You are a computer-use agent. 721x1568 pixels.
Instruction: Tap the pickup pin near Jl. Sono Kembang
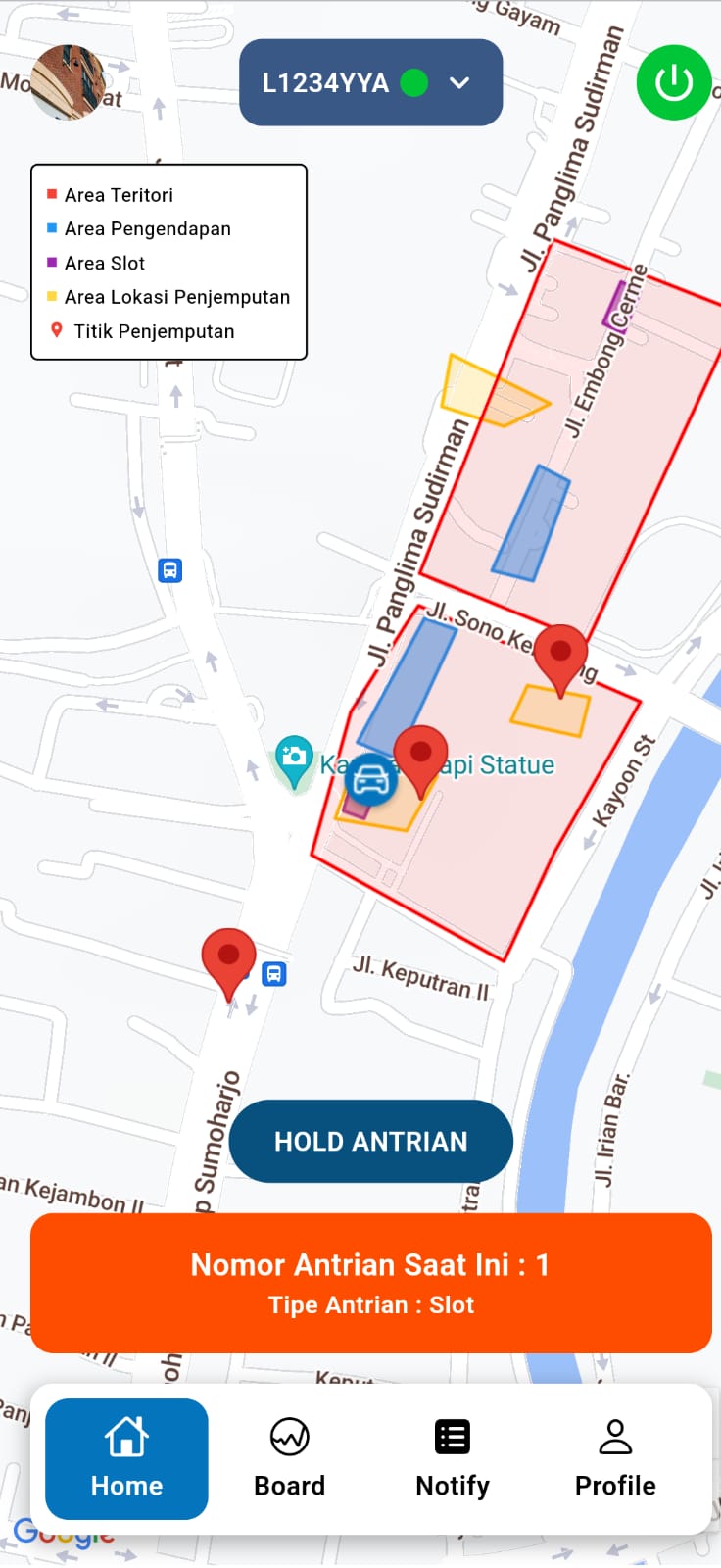click(x=560, y=656)
